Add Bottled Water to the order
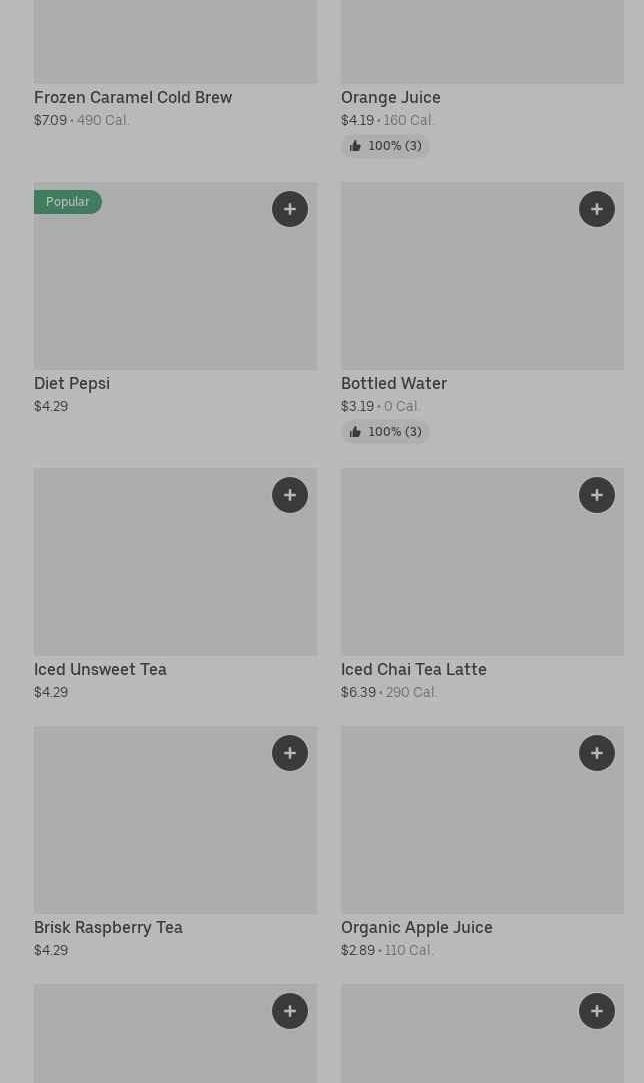Image resolution: width=644 pixels, height=1083 pixels. point(597,209)
